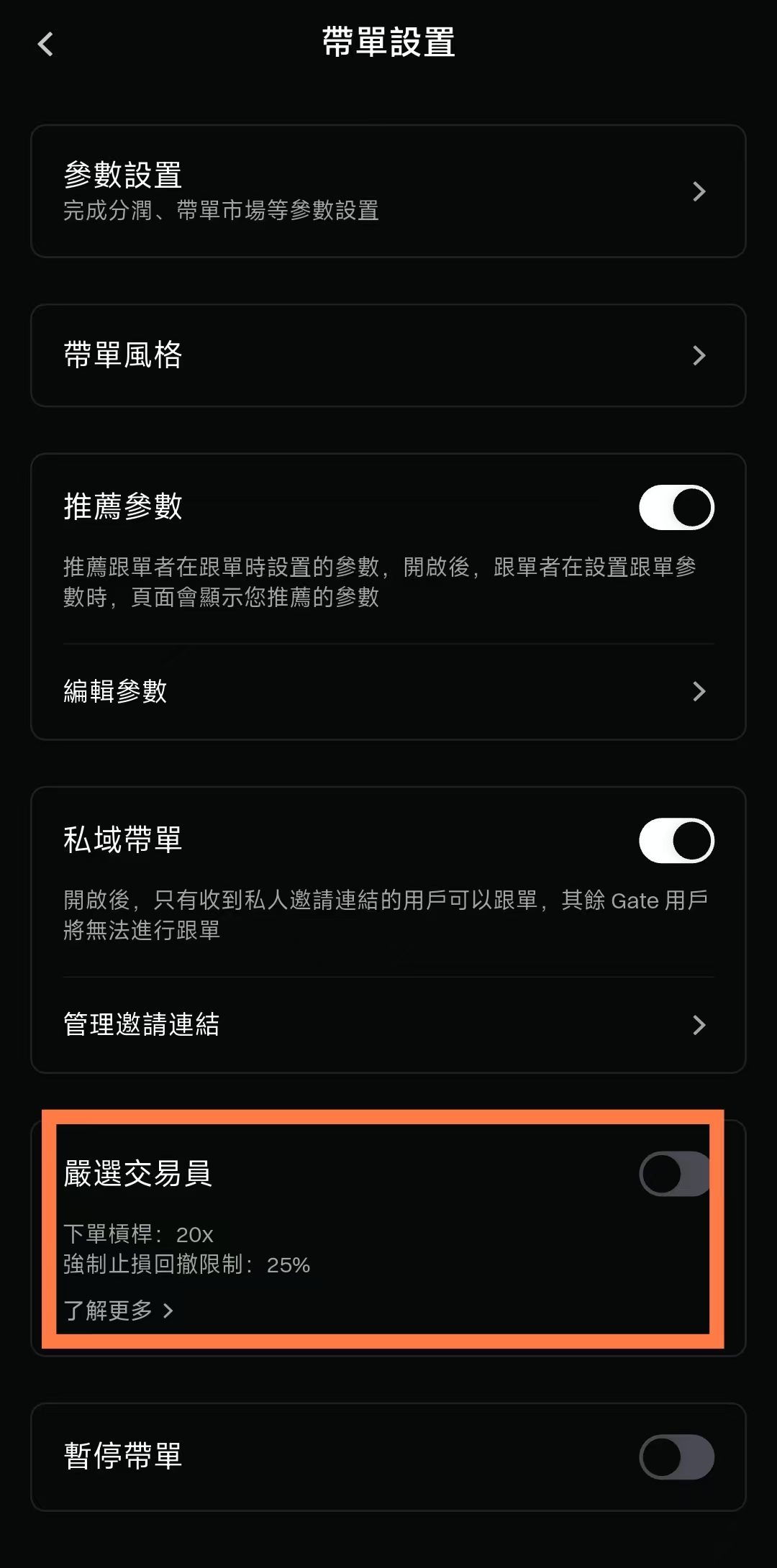The height and width of the screenshot is (1568, 777).
Task: Turn off the 推薦參數 switch
Action: [676, 507]
